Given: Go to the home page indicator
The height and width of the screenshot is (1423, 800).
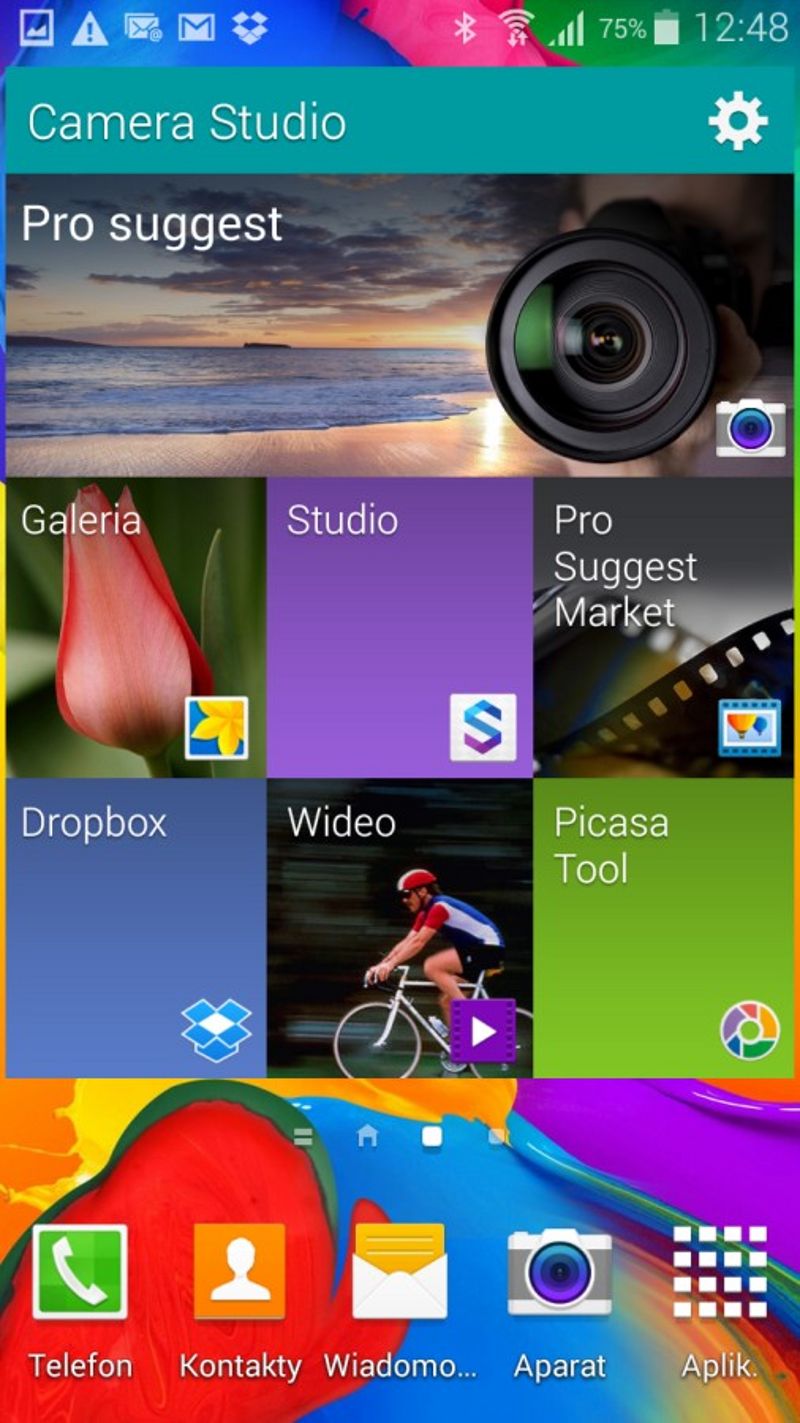Looking at the screenshot, I should (368, 1136).
